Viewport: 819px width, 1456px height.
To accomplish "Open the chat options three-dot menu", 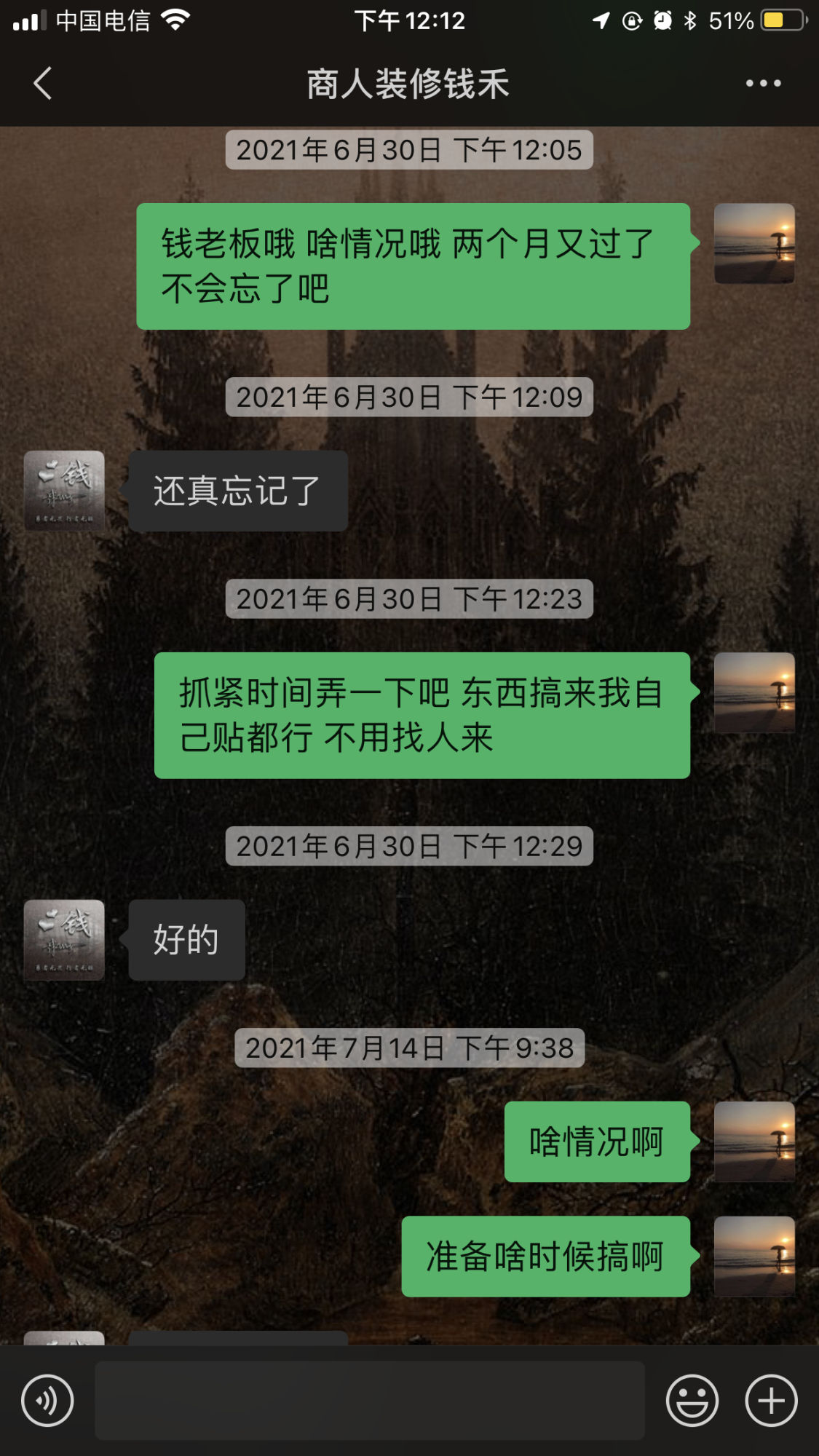I will click(763, 83).
